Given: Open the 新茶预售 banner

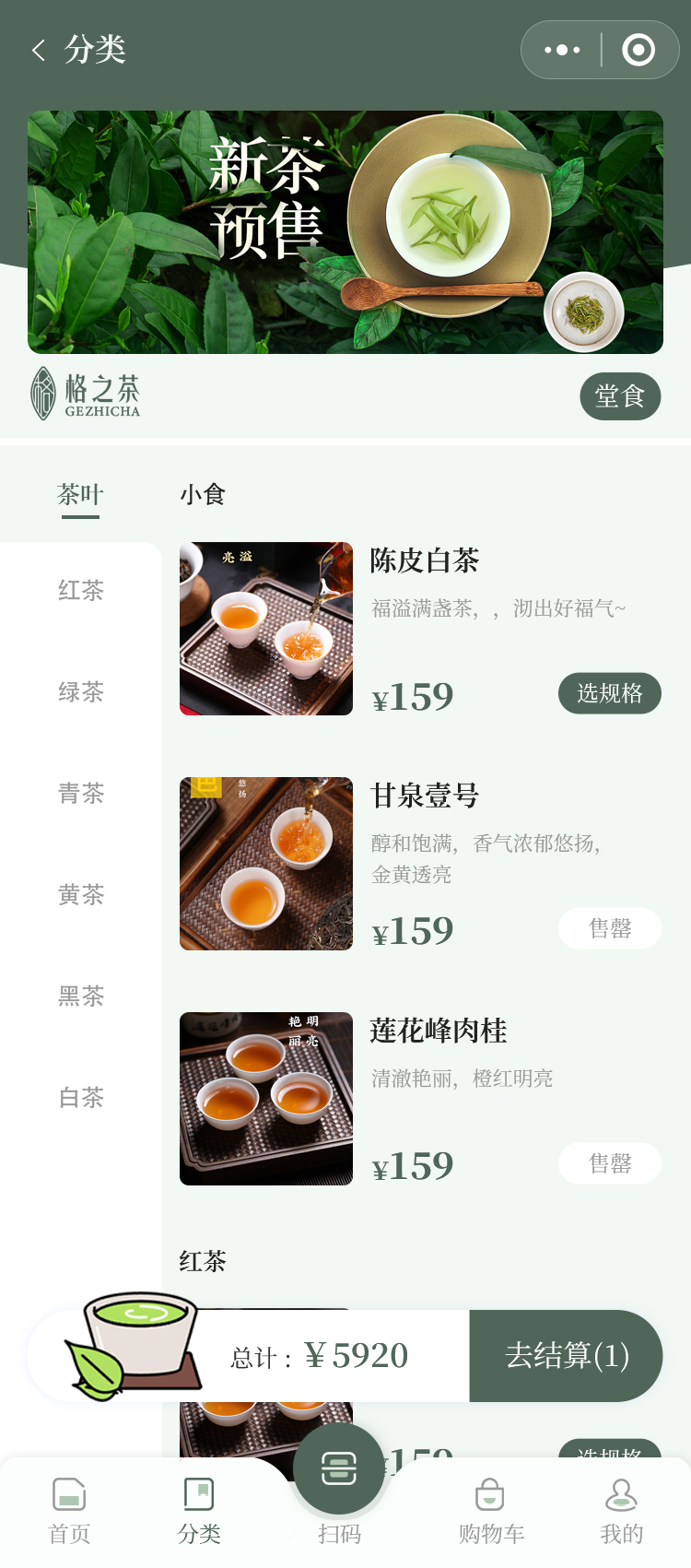Looking at the screenshot, I should click(345, 232).
